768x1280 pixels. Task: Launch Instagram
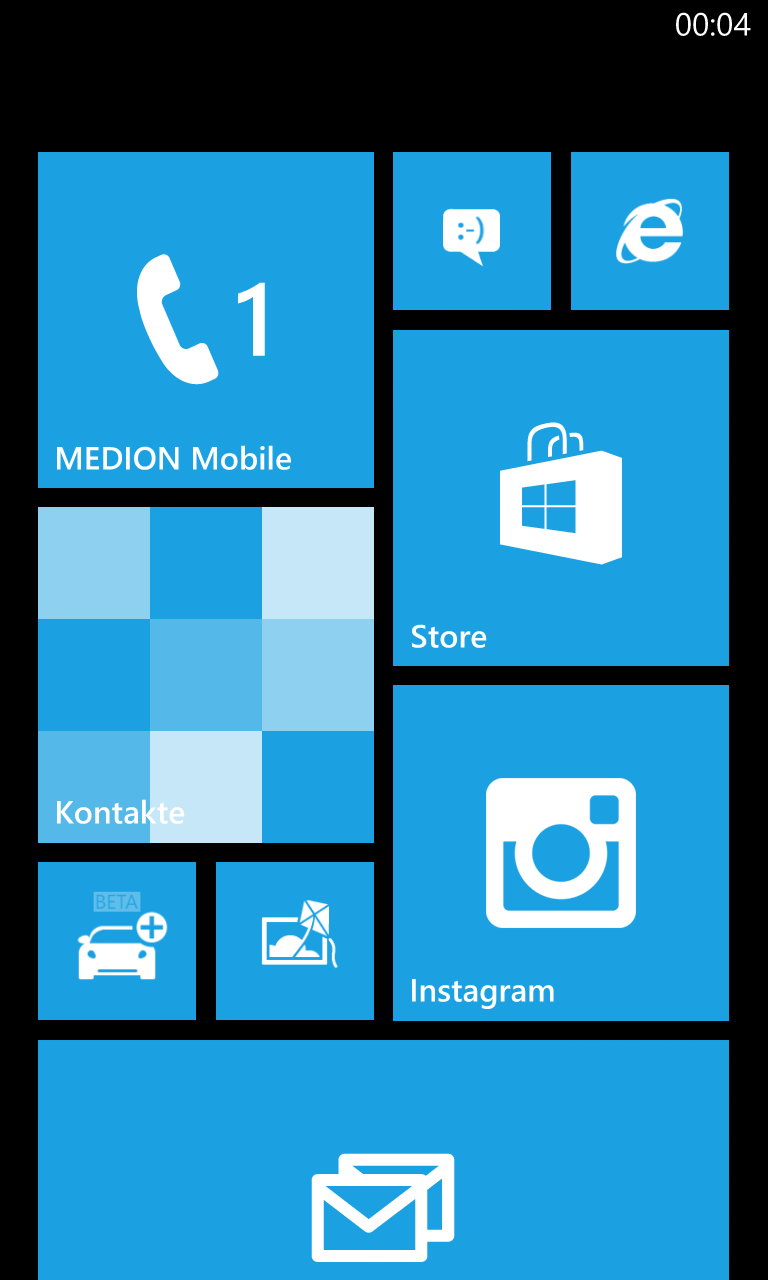[x=561, y=853]
